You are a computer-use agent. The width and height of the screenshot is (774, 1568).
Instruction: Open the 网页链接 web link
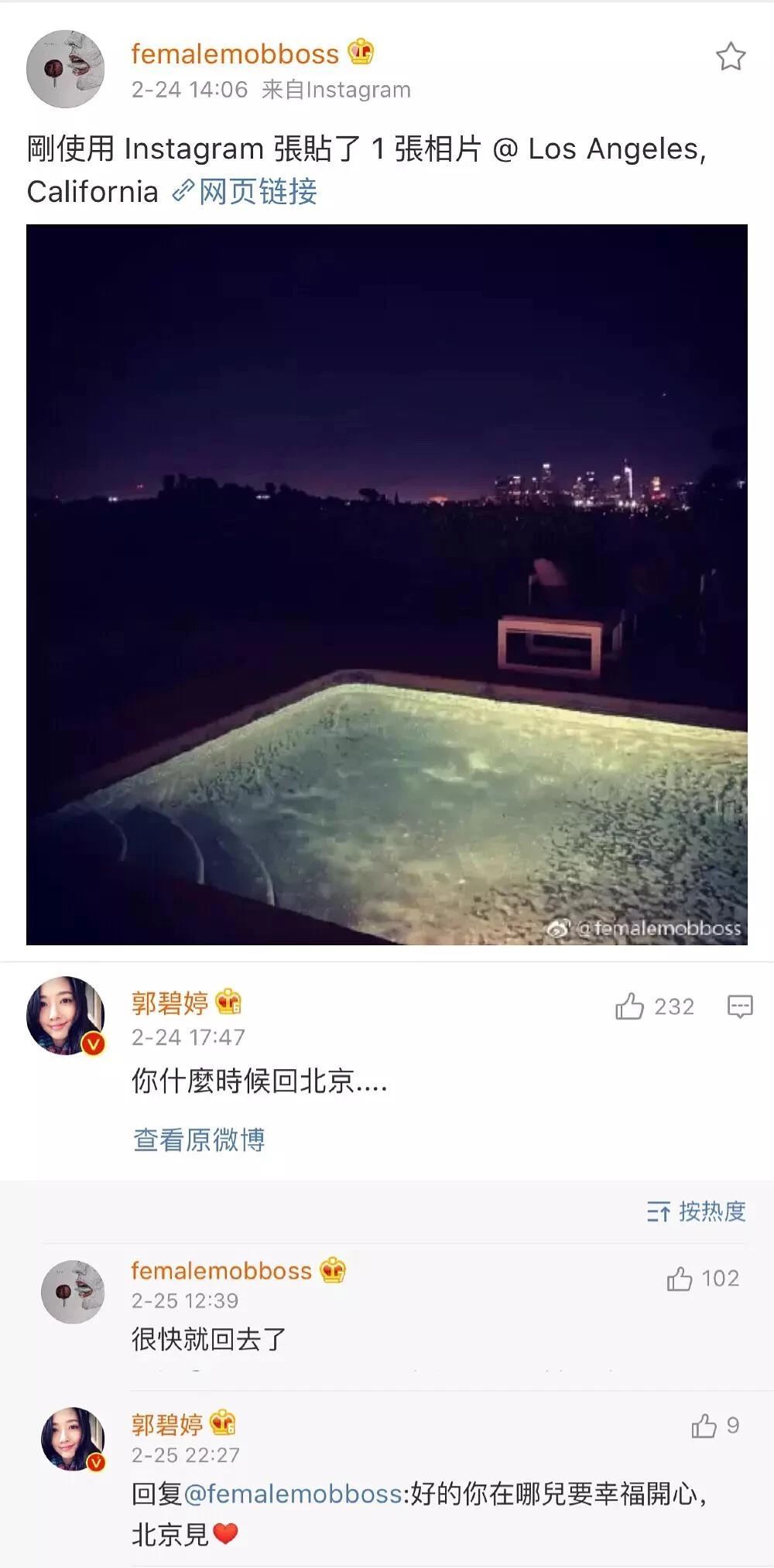246,192
